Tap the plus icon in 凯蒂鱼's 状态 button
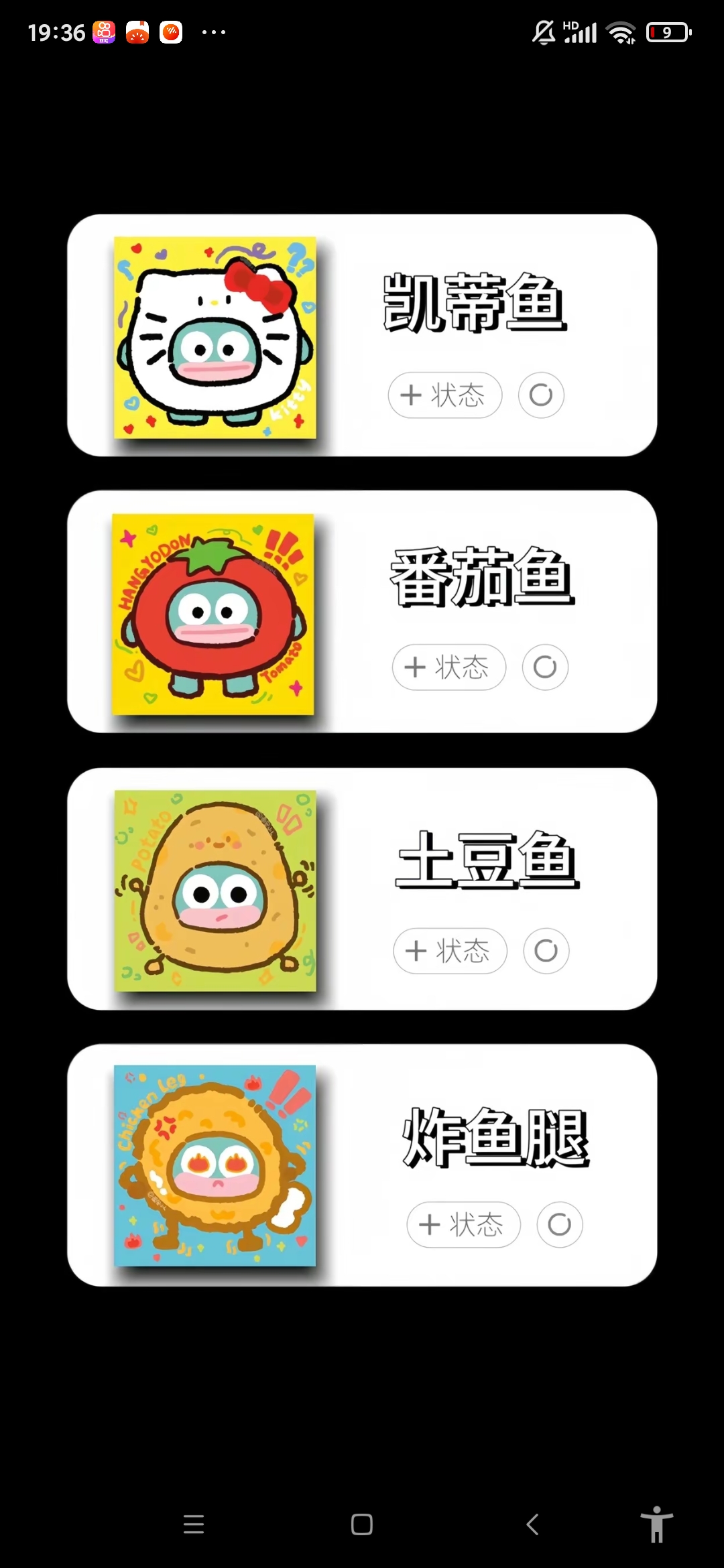The width and height of the screenshot is (724, 1568). pyautogui.click(x=411, y=395)
